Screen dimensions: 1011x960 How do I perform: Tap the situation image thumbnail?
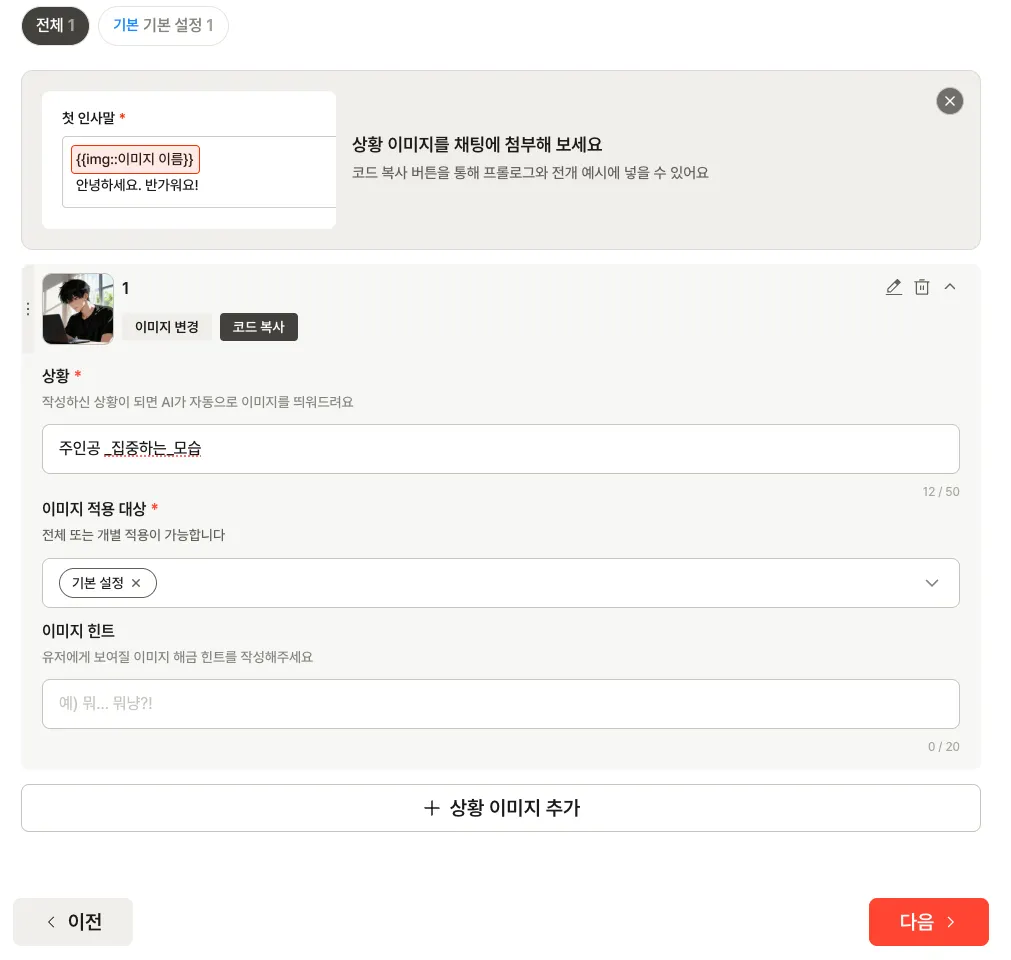[78, 309]
